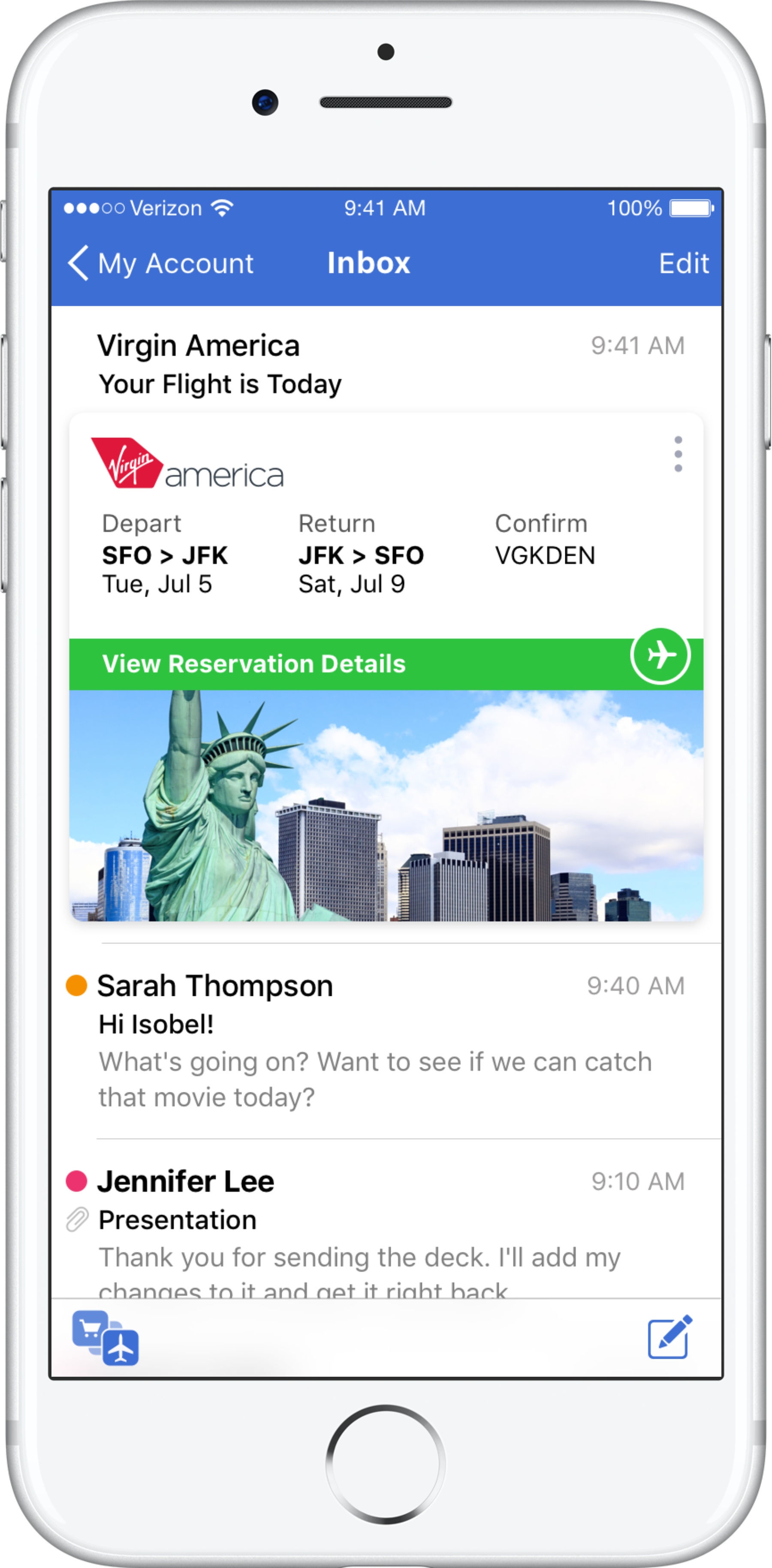The image size is (772, 1568).
Task: Open the shopping and travel views icon
Action: [x=106, y=1338]
